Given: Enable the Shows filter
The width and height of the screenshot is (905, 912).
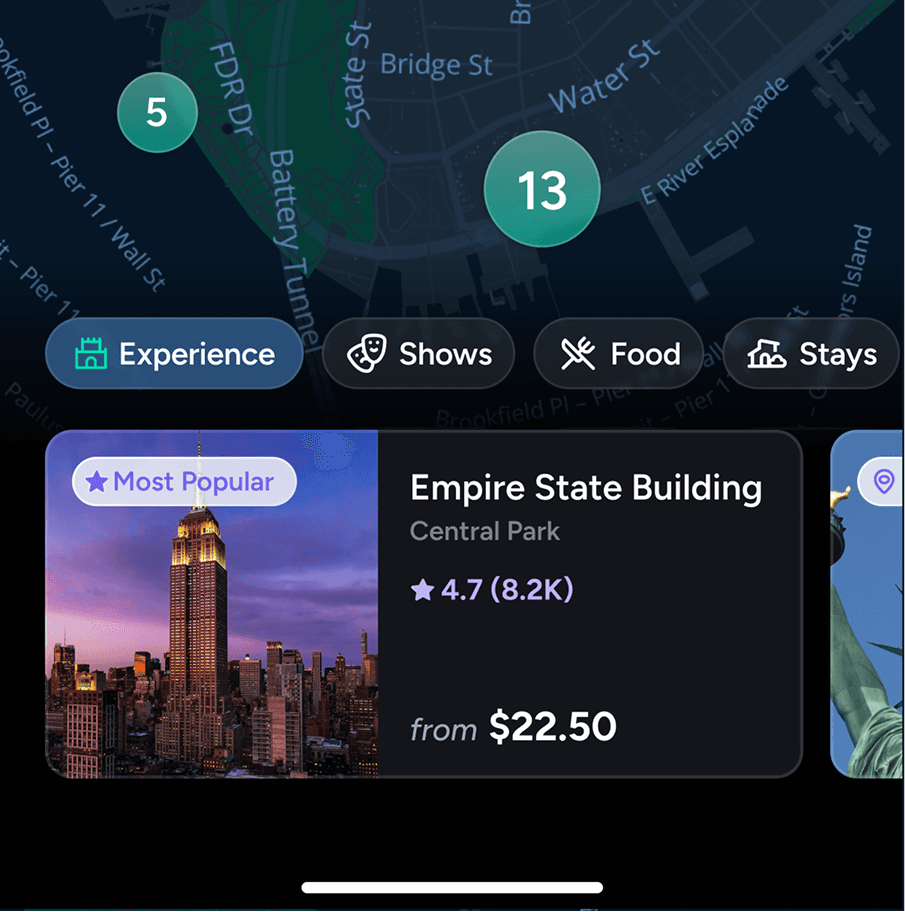Looking at the screenshot, I should pyautogui.click(x=418, y=353).
